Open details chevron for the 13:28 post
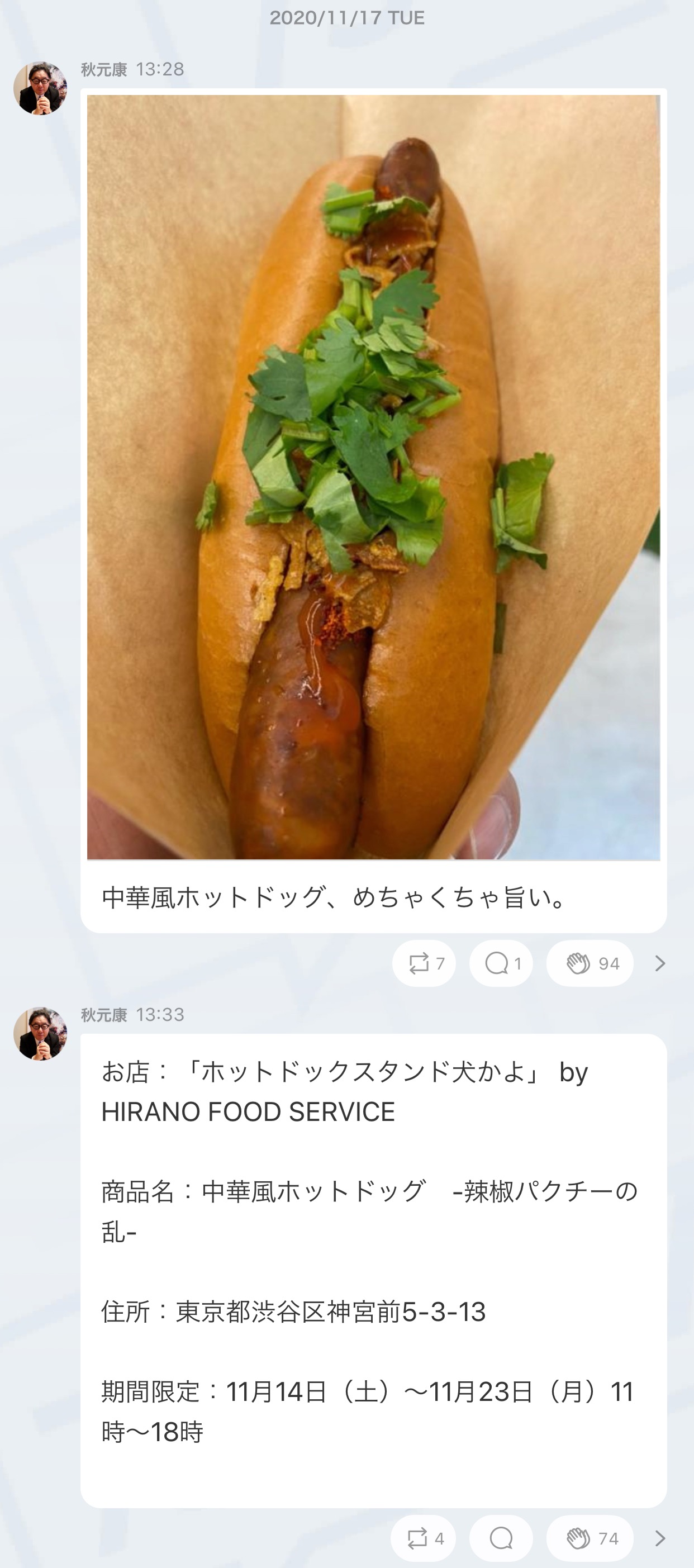This screenshot has height=1568, width=694. point(660,963)
